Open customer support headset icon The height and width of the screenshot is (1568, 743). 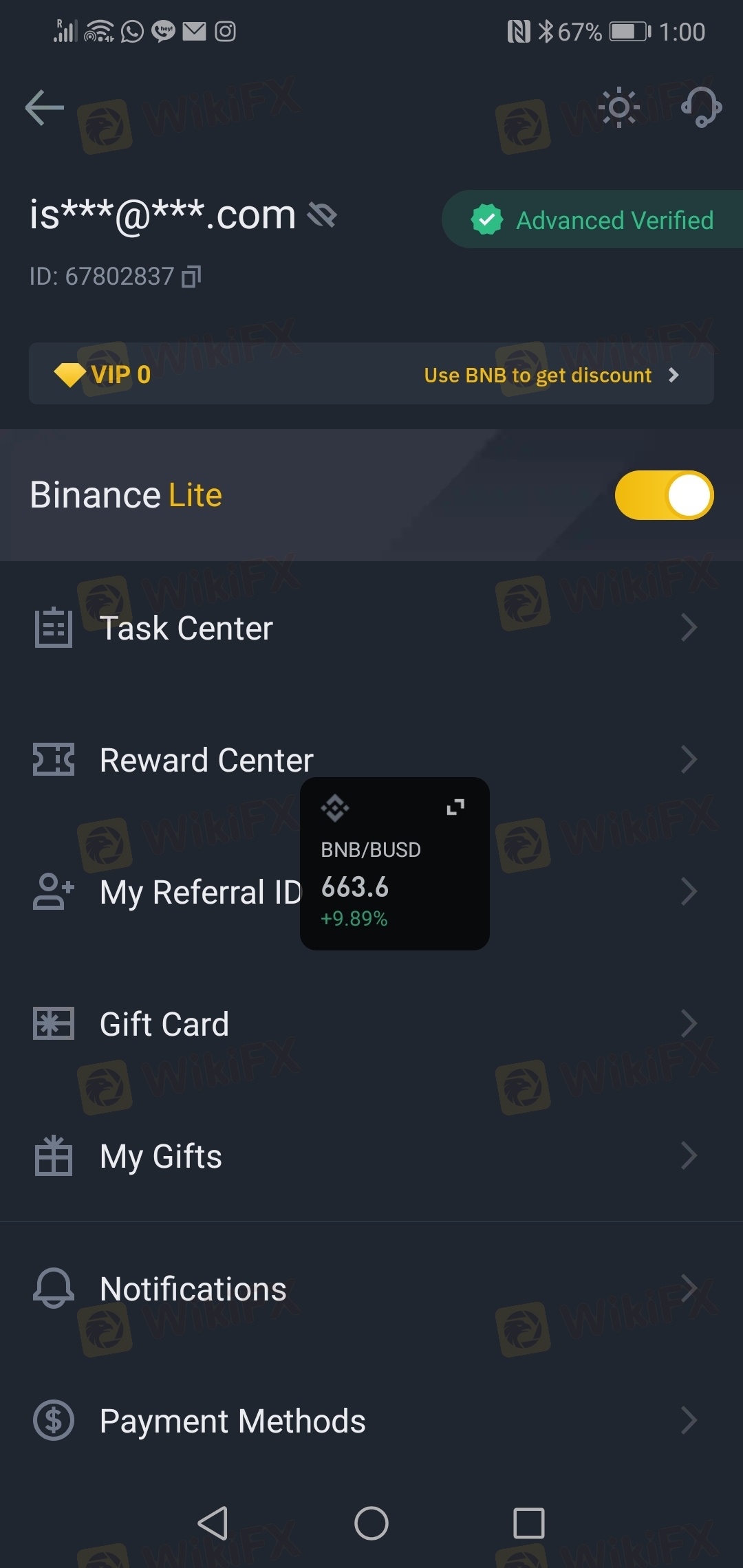701,107
